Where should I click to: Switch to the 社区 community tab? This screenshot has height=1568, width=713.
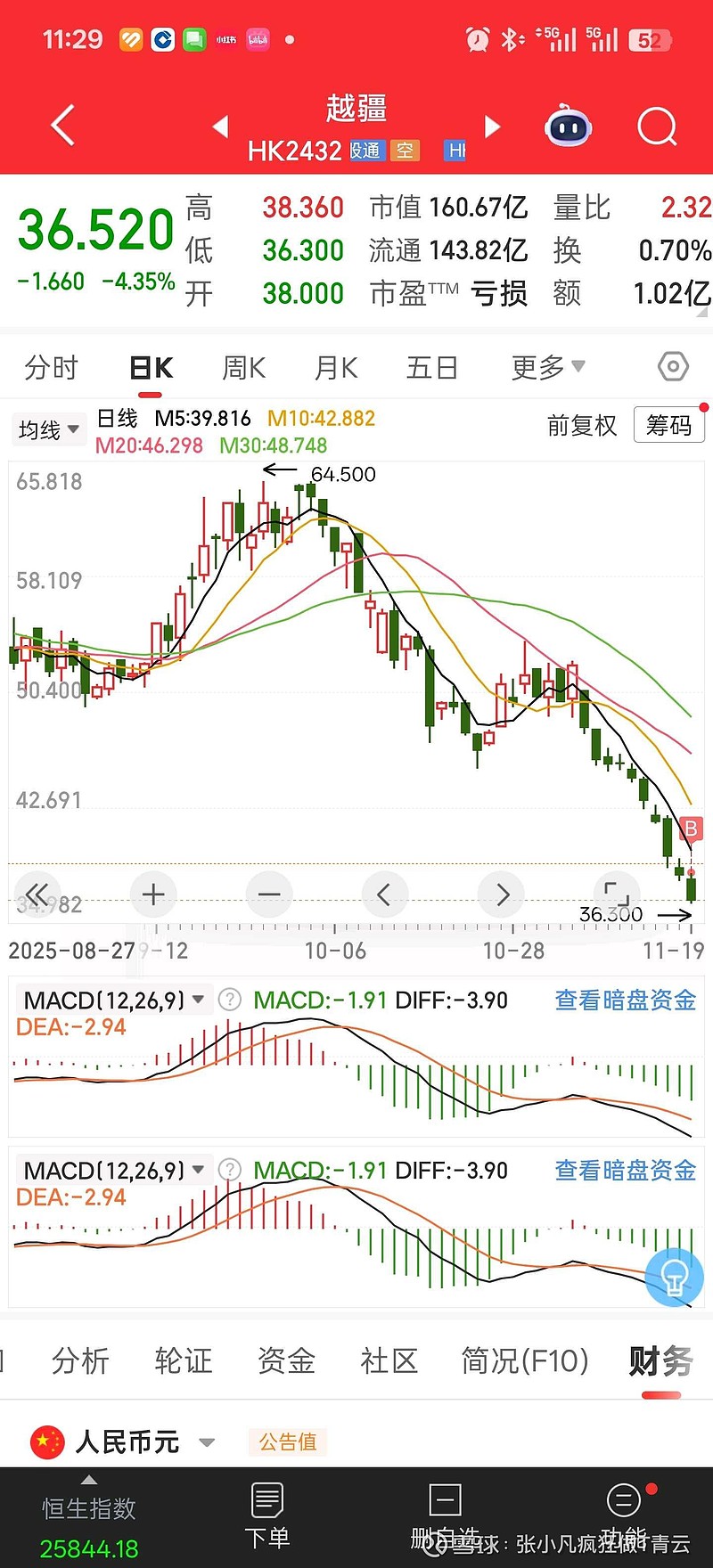click(389, 1361)
